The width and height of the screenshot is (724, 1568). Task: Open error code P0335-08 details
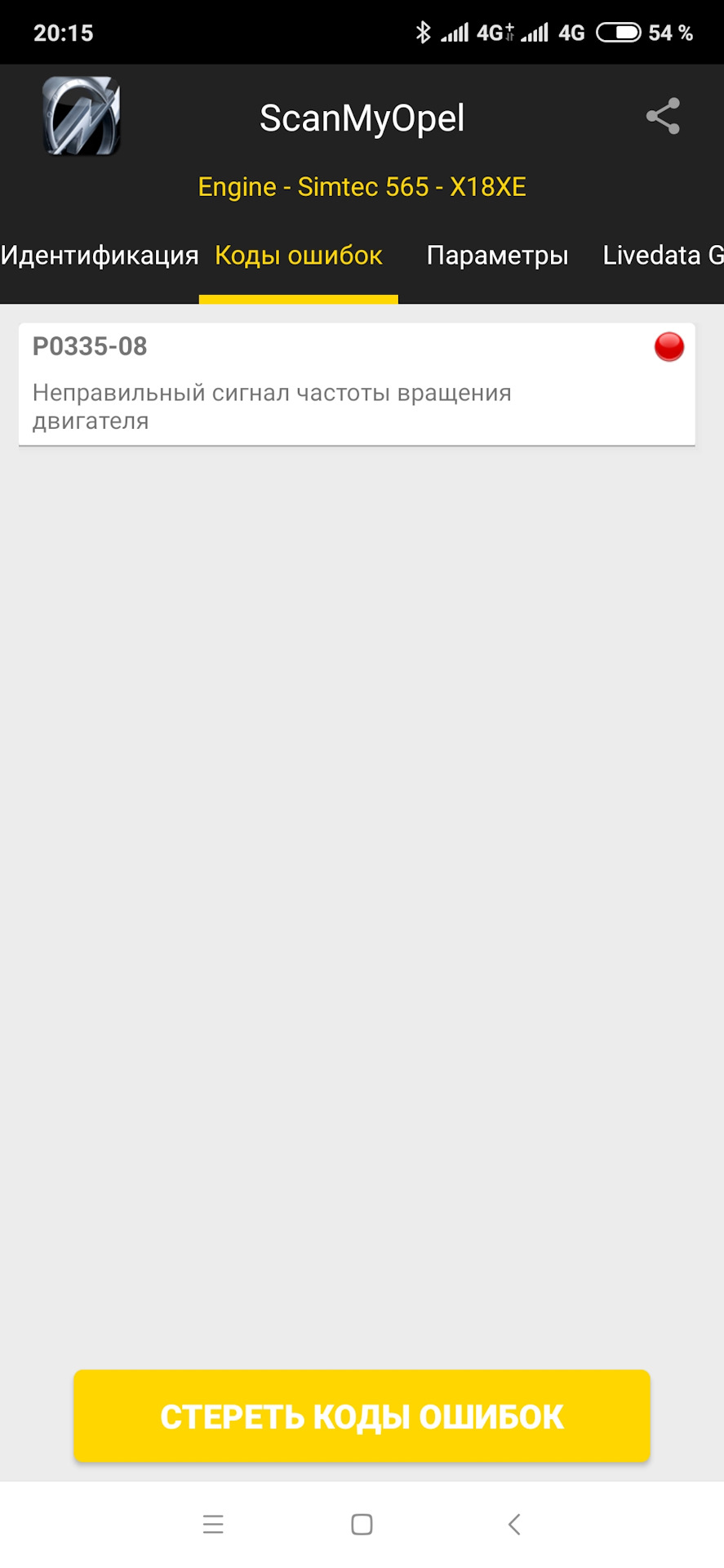(357, 384)
